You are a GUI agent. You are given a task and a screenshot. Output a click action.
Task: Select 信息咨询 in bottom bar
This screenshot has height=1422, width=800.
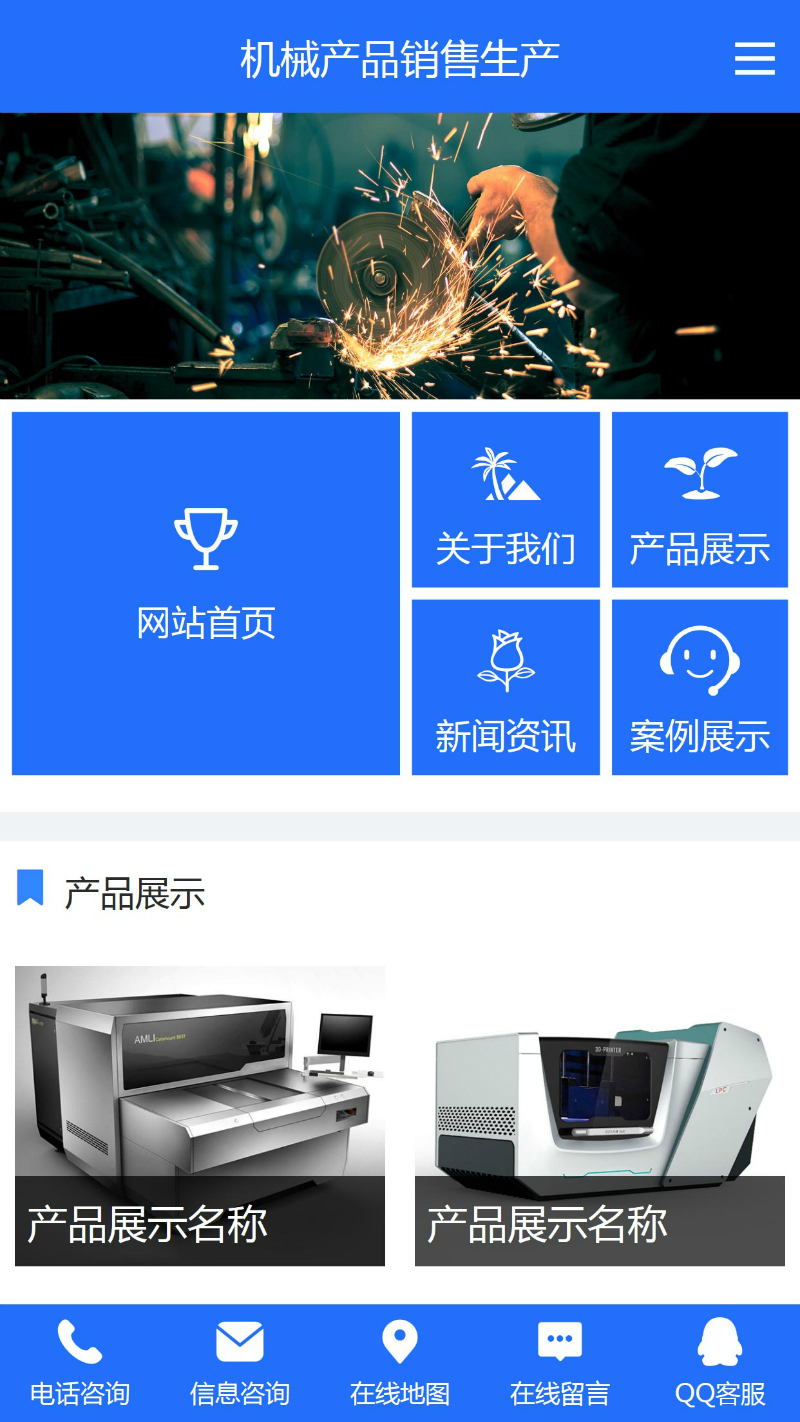[240, 1362]
